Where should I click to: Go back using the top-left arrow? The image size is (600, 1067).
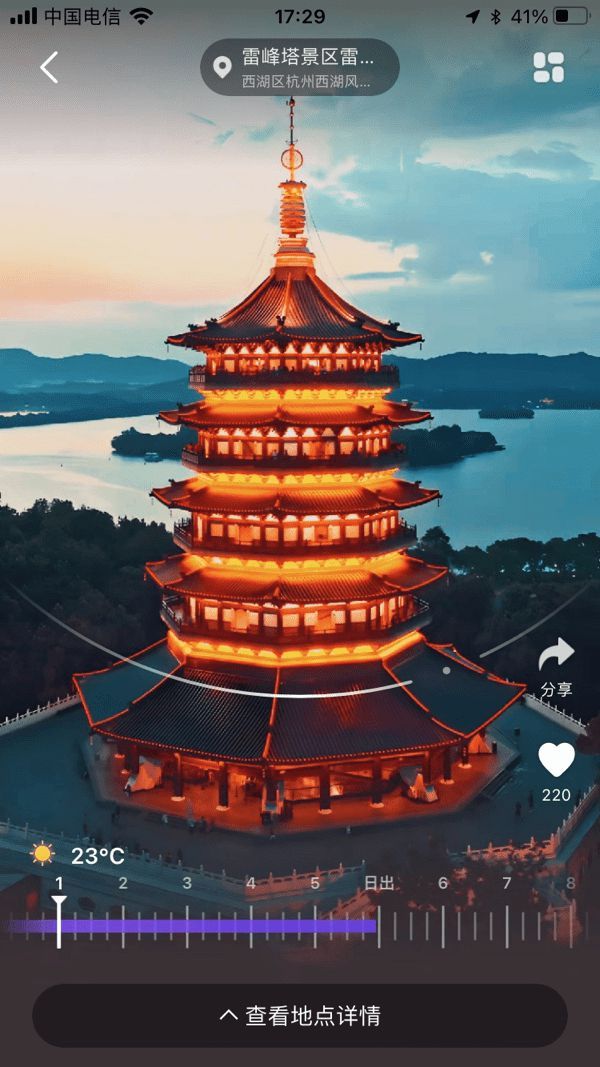coord(49,67)
